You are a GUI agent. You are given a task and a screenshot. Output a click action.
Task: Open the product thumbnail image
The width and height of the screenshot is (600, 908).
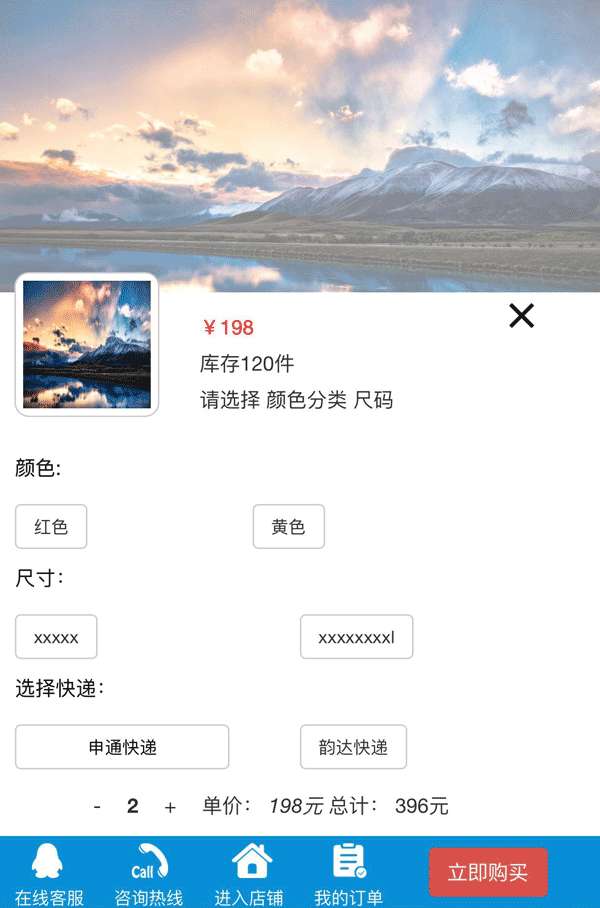point(87,344)
